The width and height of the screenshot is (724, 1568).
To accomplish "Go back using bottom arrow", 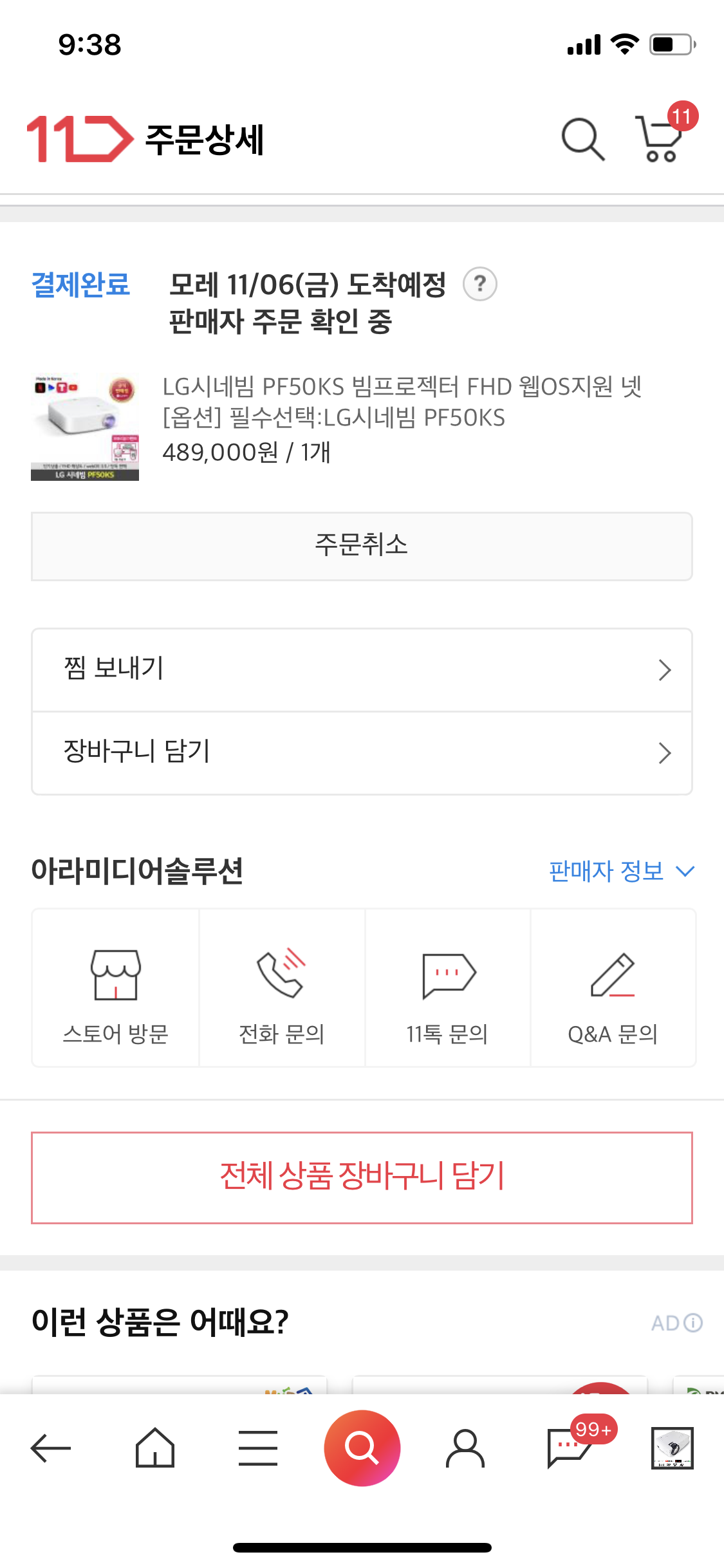I will (x=51, y=1448).
